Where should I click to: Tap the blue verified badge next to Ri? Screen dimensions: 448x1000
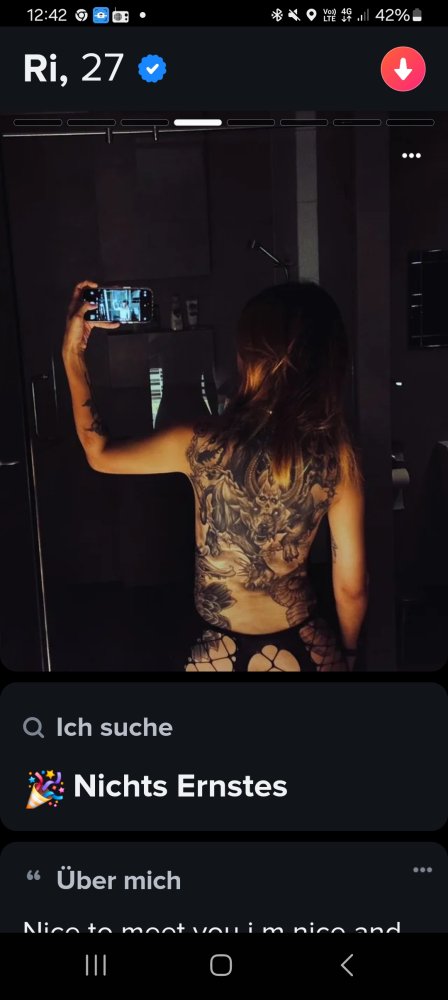pyautogui.click(x=152, y=69)
